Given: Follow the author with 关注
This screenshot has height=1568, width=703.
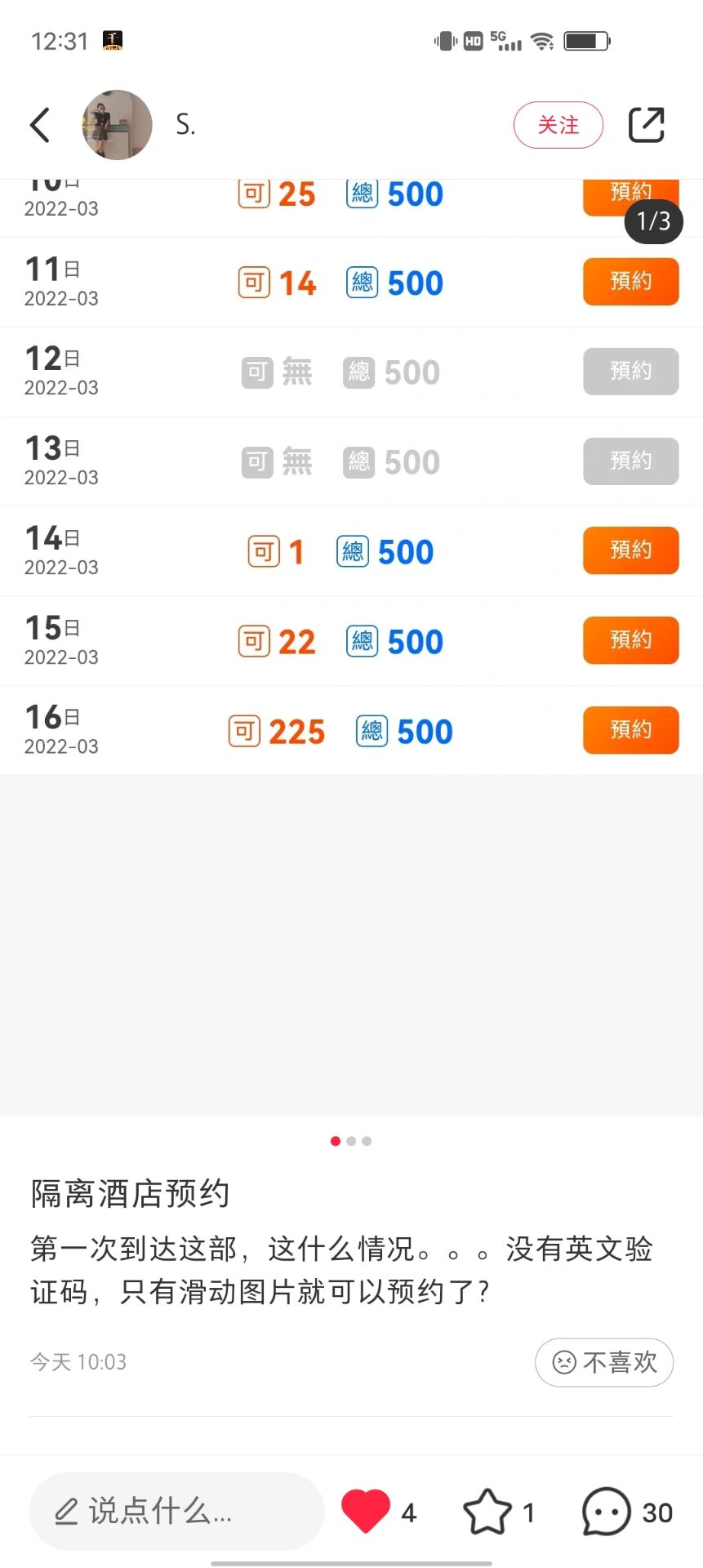Looking at the screenshot, I should tap(558, 125).
